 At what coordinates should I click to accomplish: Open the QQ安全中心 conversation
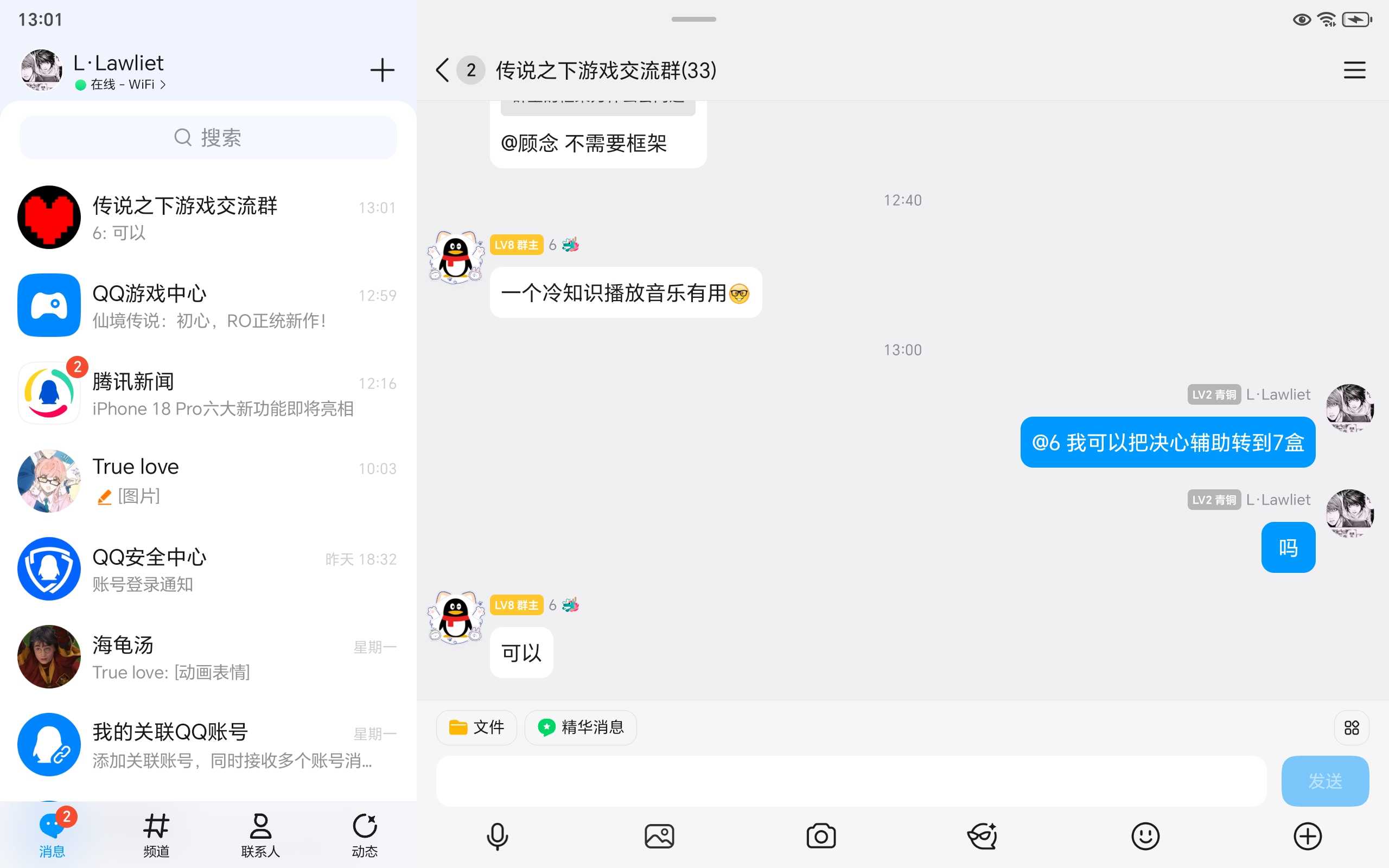click(x=208, y=570)
